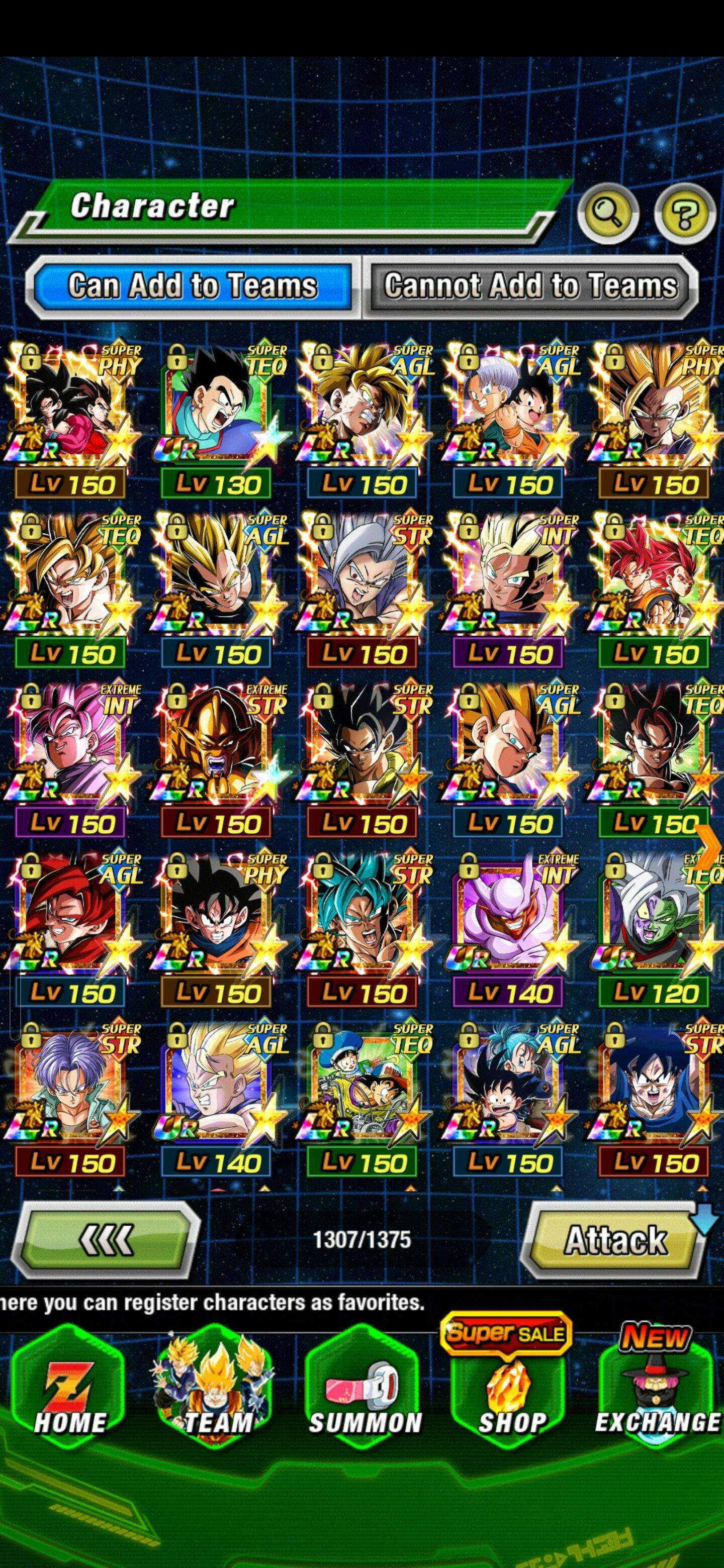Go back with the triple-arrow button

pos(107,1240)
